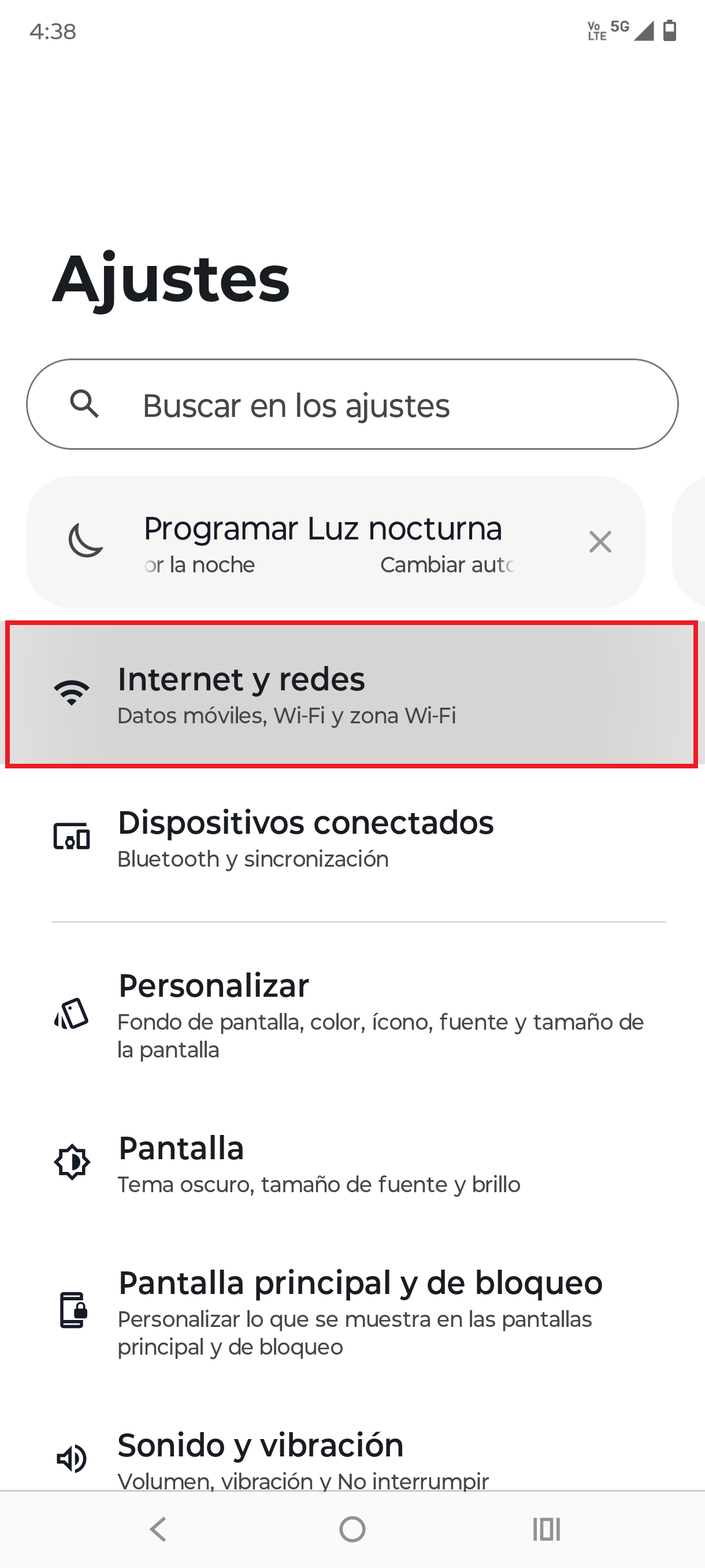This screenshot has height=1568, width=705.
Task: Tap the system back button
Action: [158, 1529]
